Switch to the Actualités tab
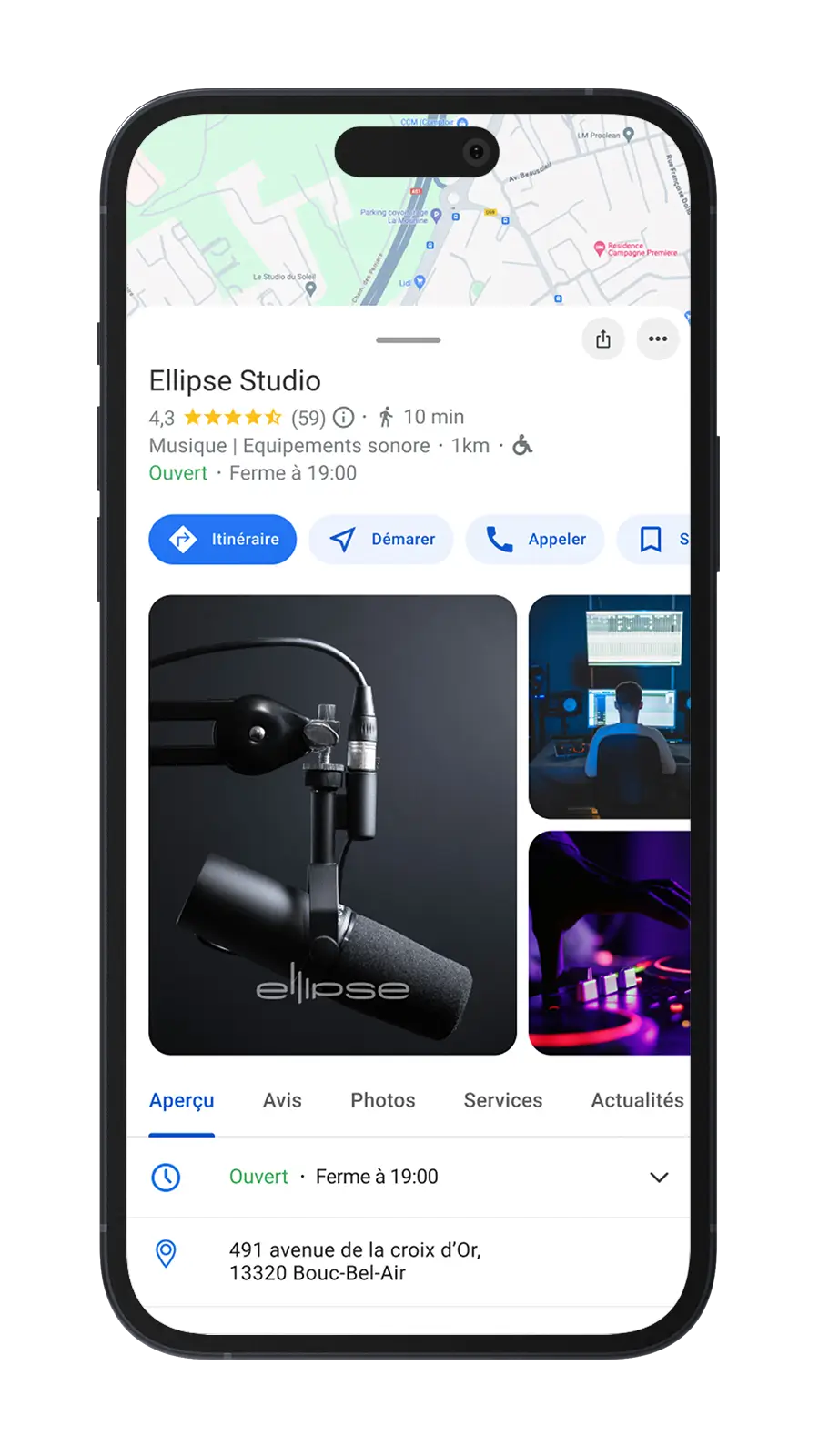 (x=636, y=1100)
